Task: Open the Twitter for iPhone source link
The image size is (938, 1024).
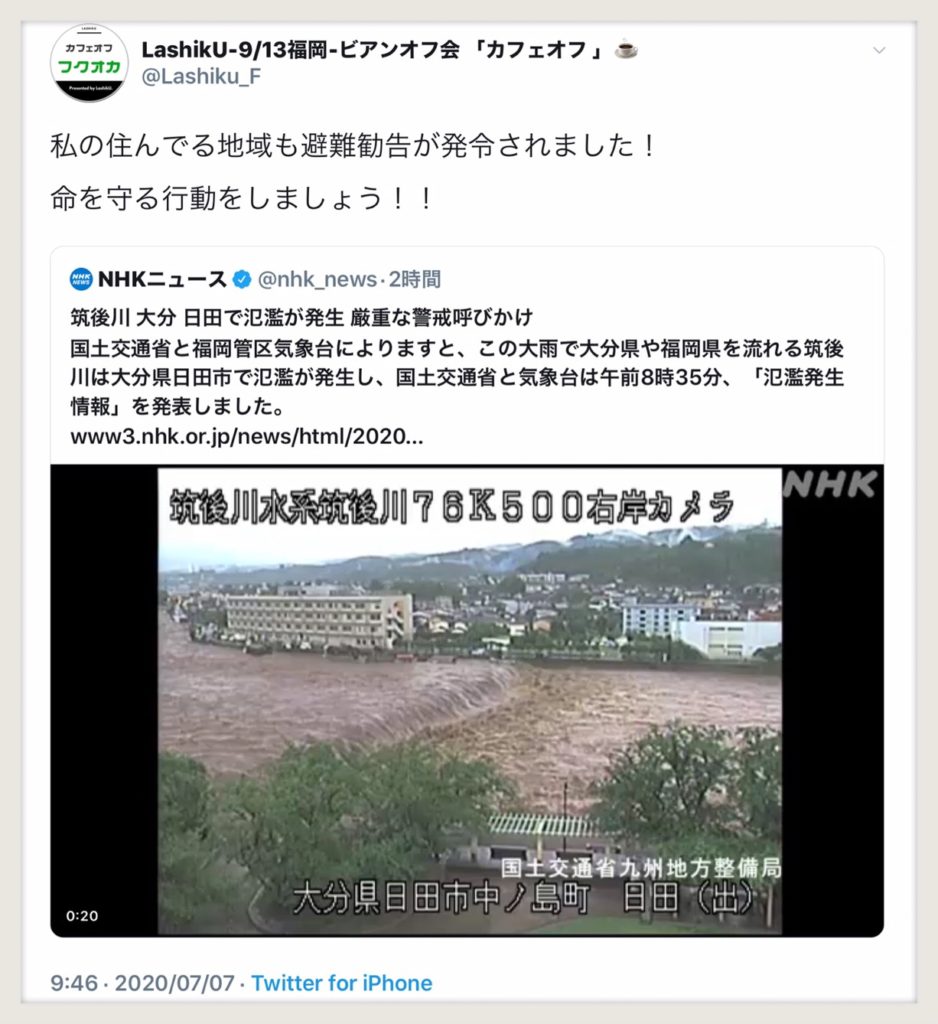Action: (x=341, y=983)
